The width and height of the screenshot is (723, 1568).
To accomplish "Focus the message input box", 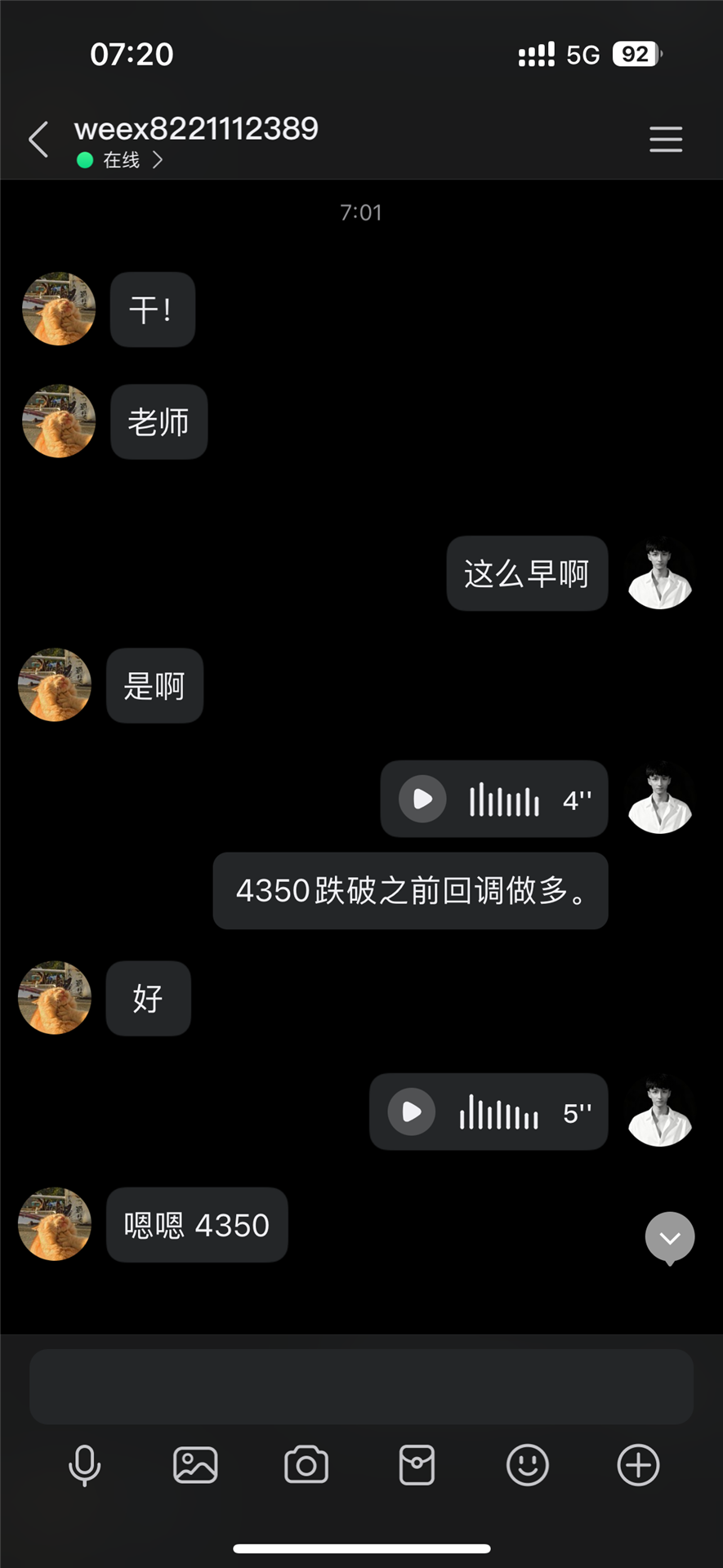I will coord(361,1387).
